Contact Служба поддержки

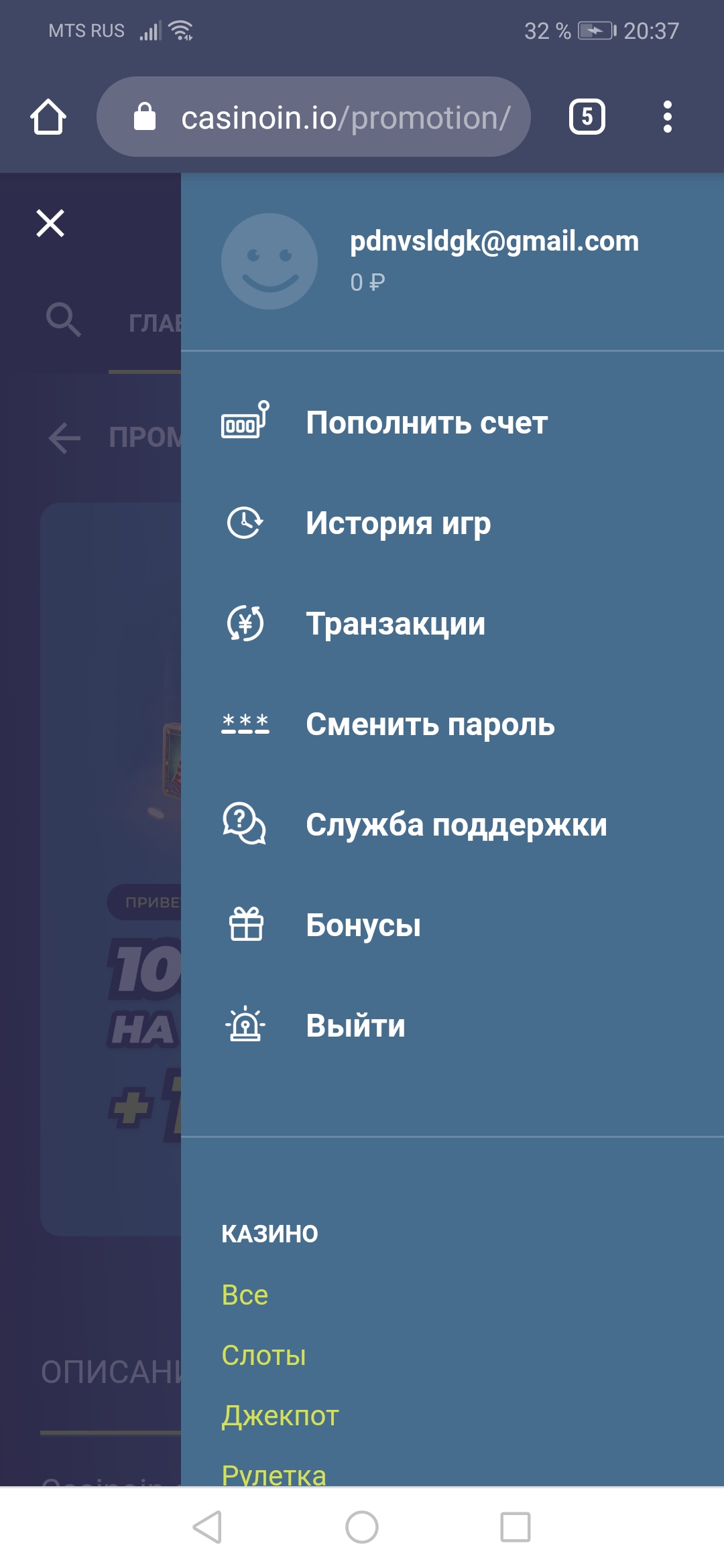point(456,825)
